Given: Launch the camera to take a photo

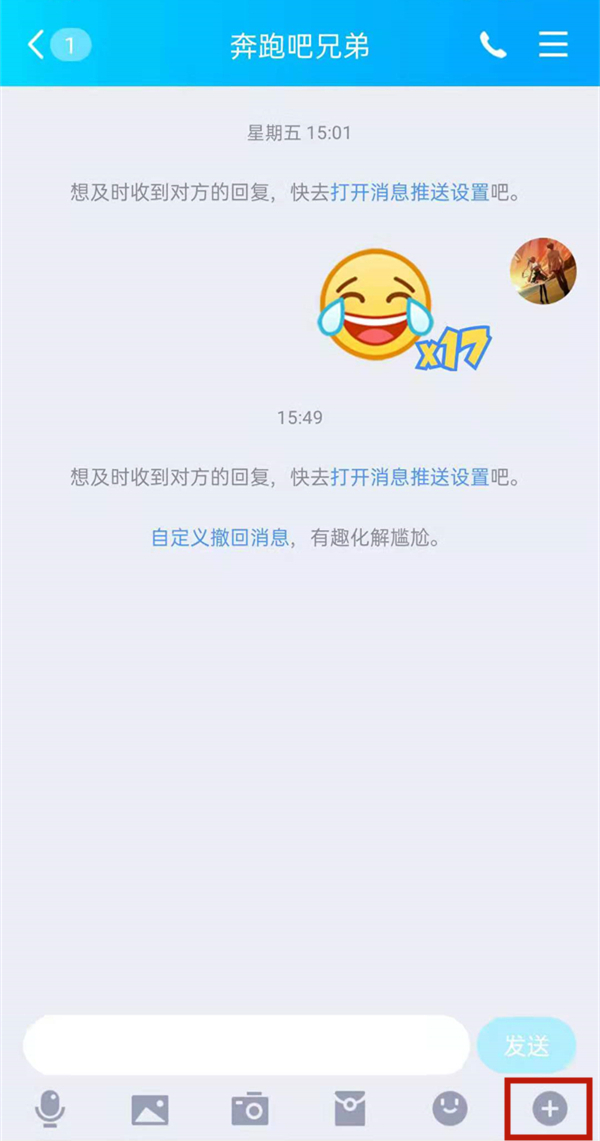Looking at the screenshot, I should tap(250, 1108).
